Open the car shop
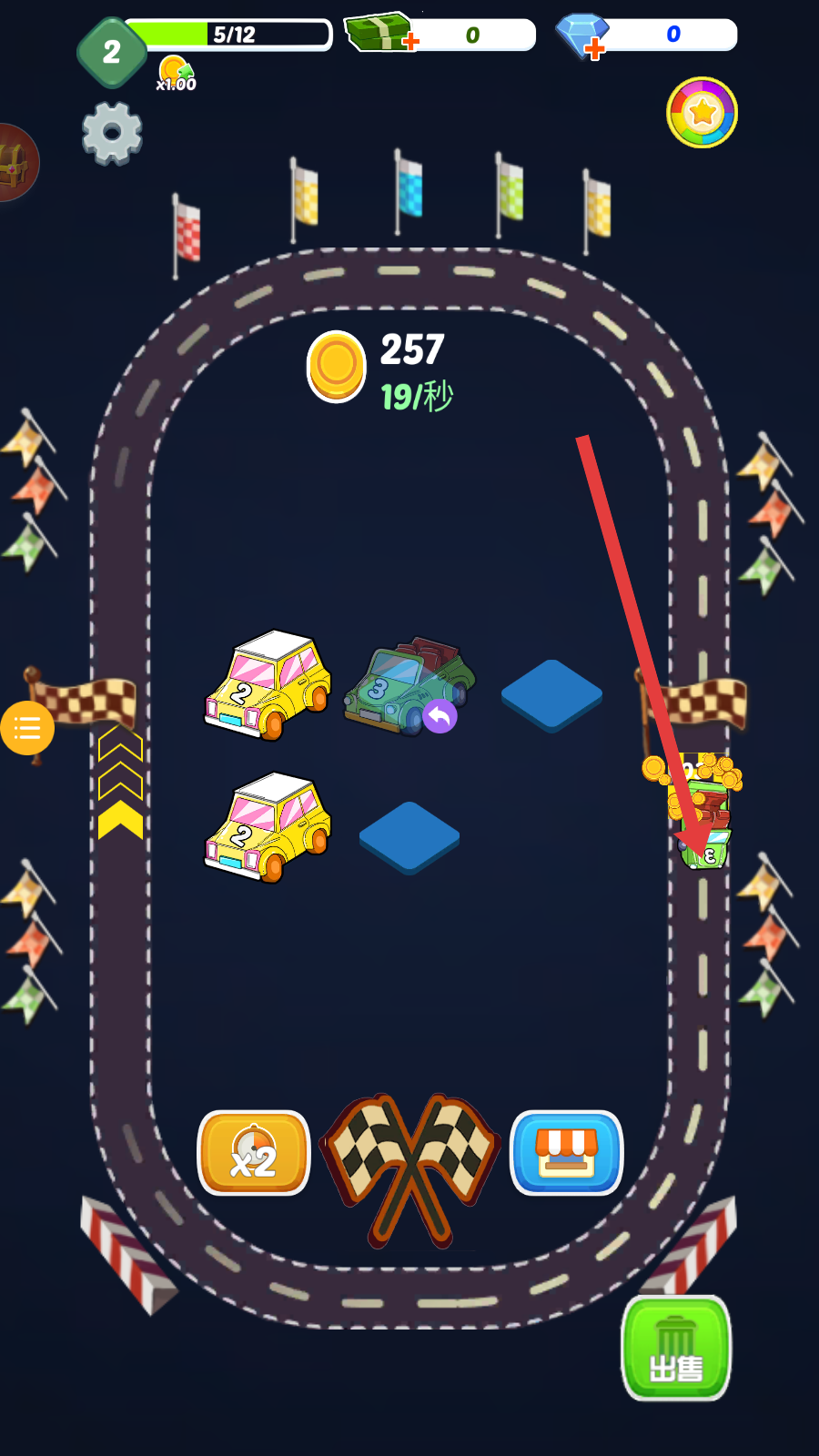The image size is (819, 1456). (566, 1152)
